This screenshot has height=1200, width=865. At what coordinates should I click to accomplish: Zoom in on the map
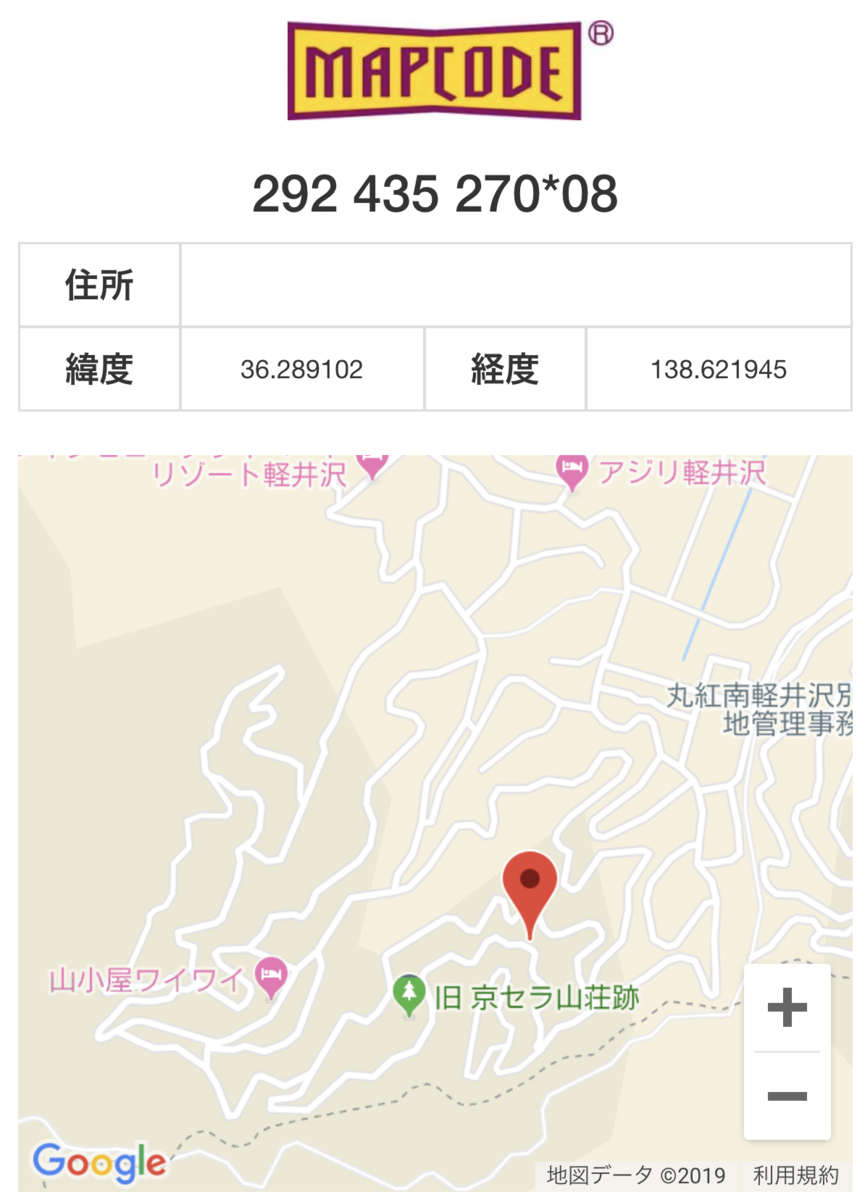(x=786, y=1007)
